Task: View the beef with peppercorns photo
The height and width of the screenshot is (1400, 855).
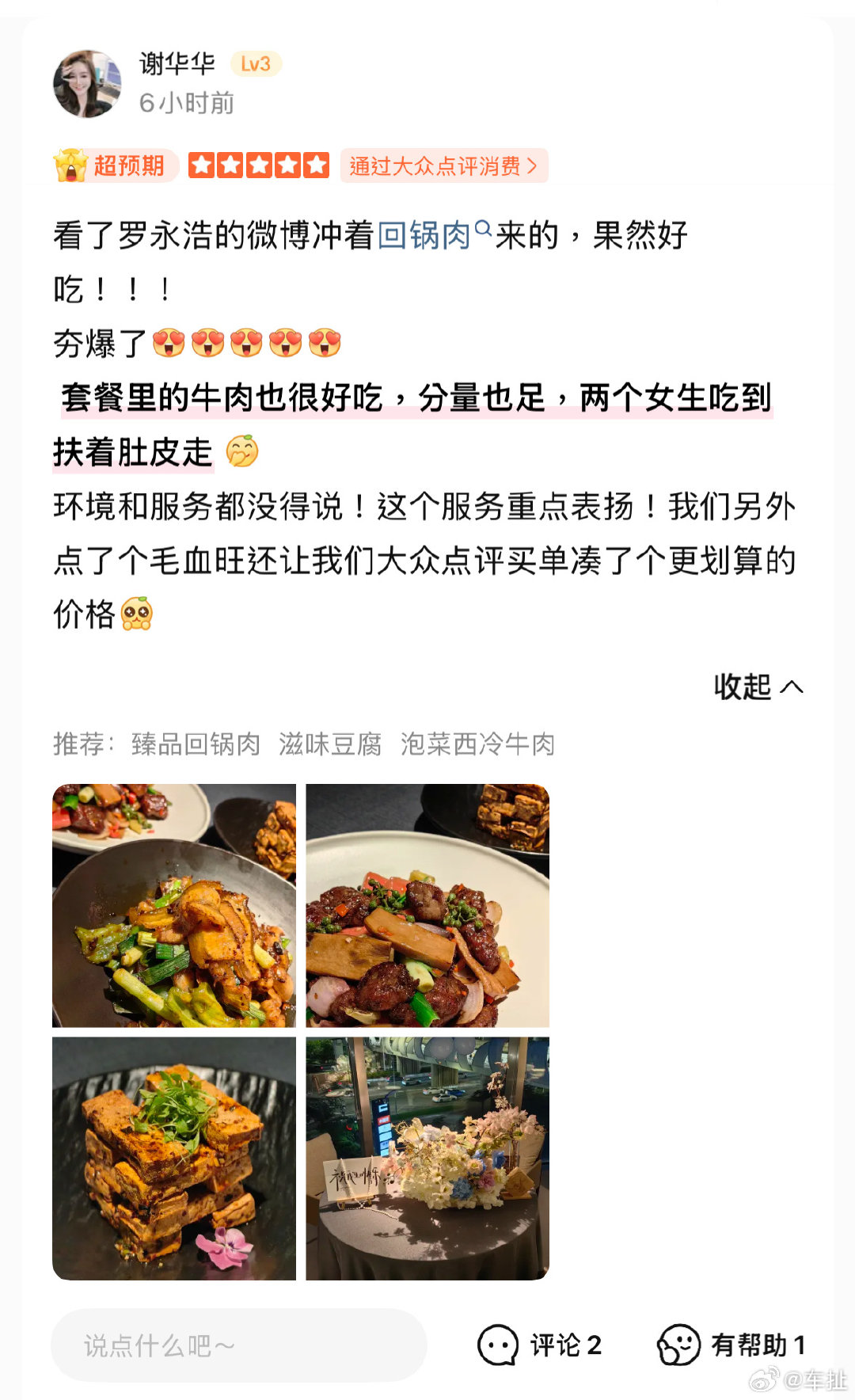Action: (x=427, y=906)
